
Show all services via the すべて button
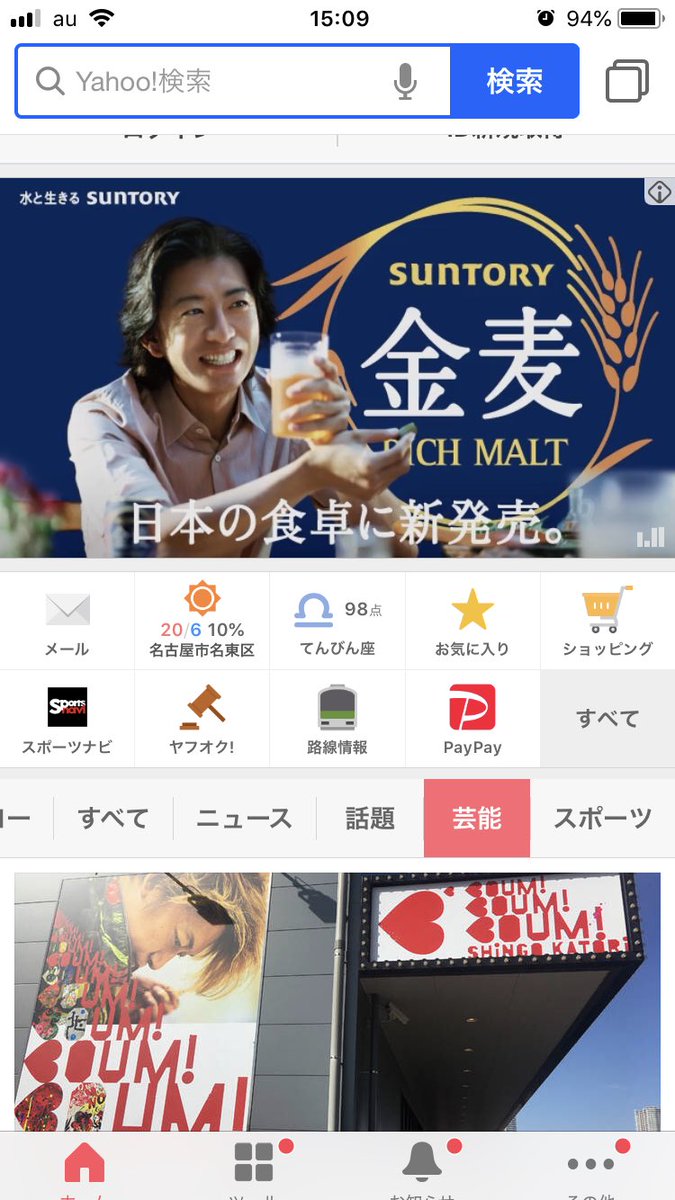pos(607,719)
